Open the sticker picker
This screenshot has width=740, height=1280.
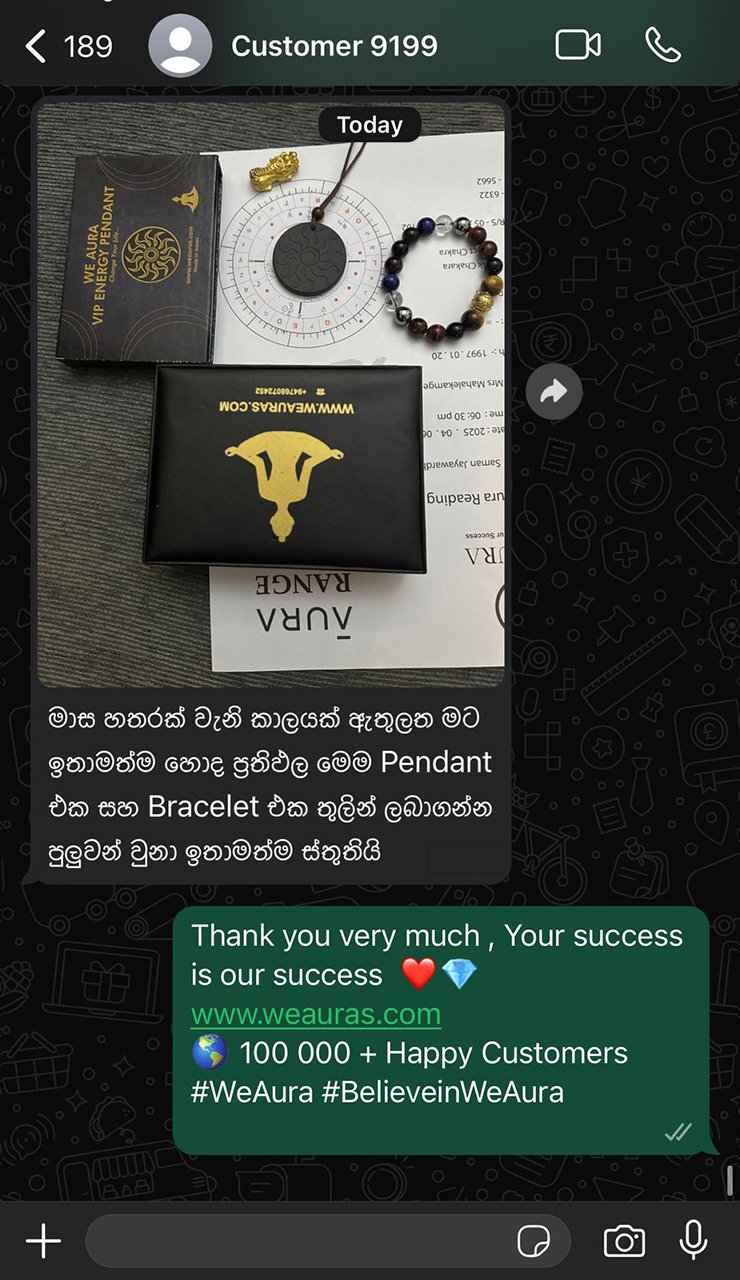pyautogui.click(x=534, y=1241)
